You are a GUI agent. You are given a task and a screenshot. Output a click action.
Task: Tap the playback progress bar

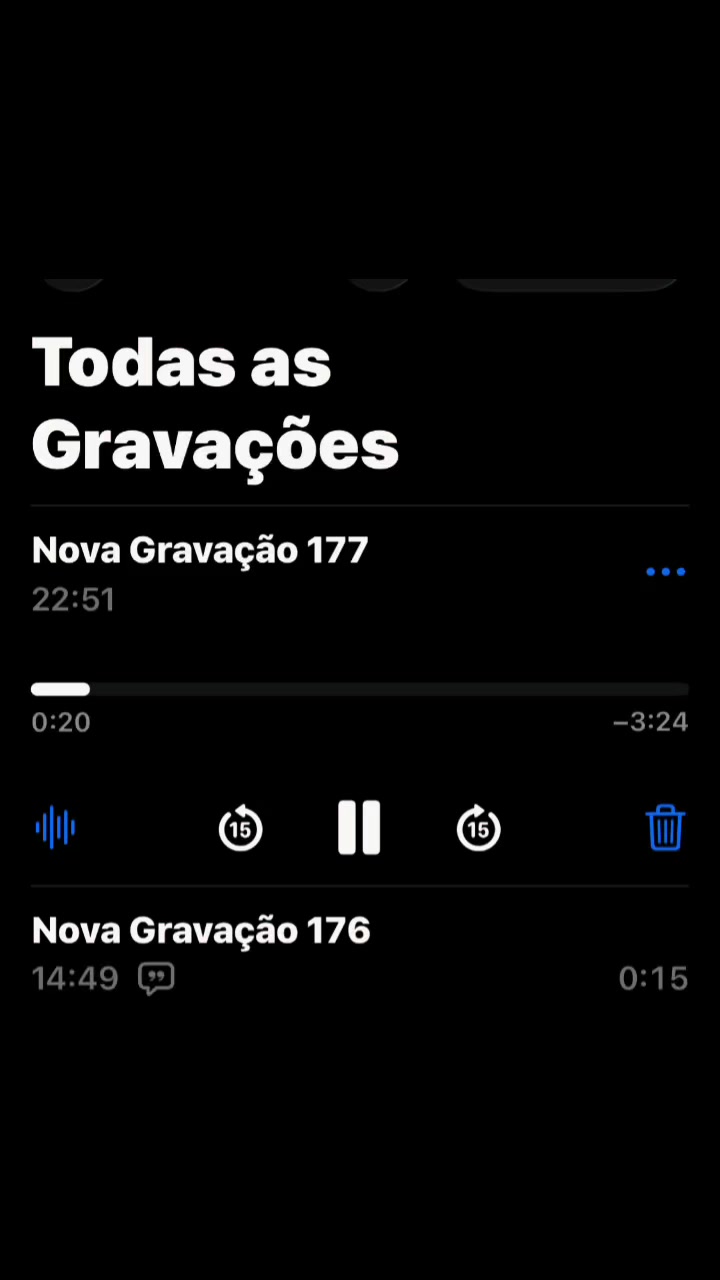pyautogui.click(x=360, y=689)
